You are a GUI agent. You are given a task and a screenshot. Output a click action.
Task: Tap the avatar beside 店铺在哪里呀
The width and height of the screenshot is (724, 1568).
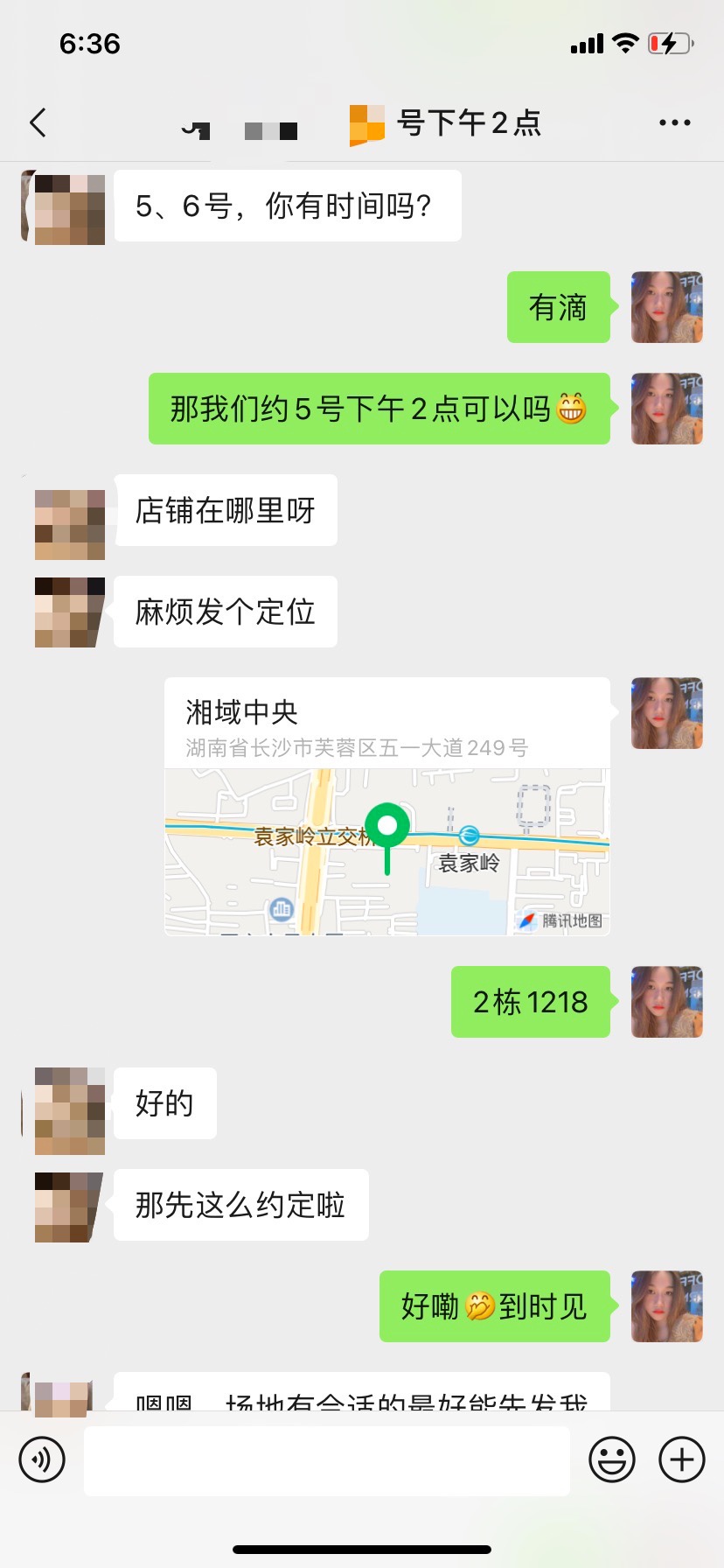click(x=70, y=525)
